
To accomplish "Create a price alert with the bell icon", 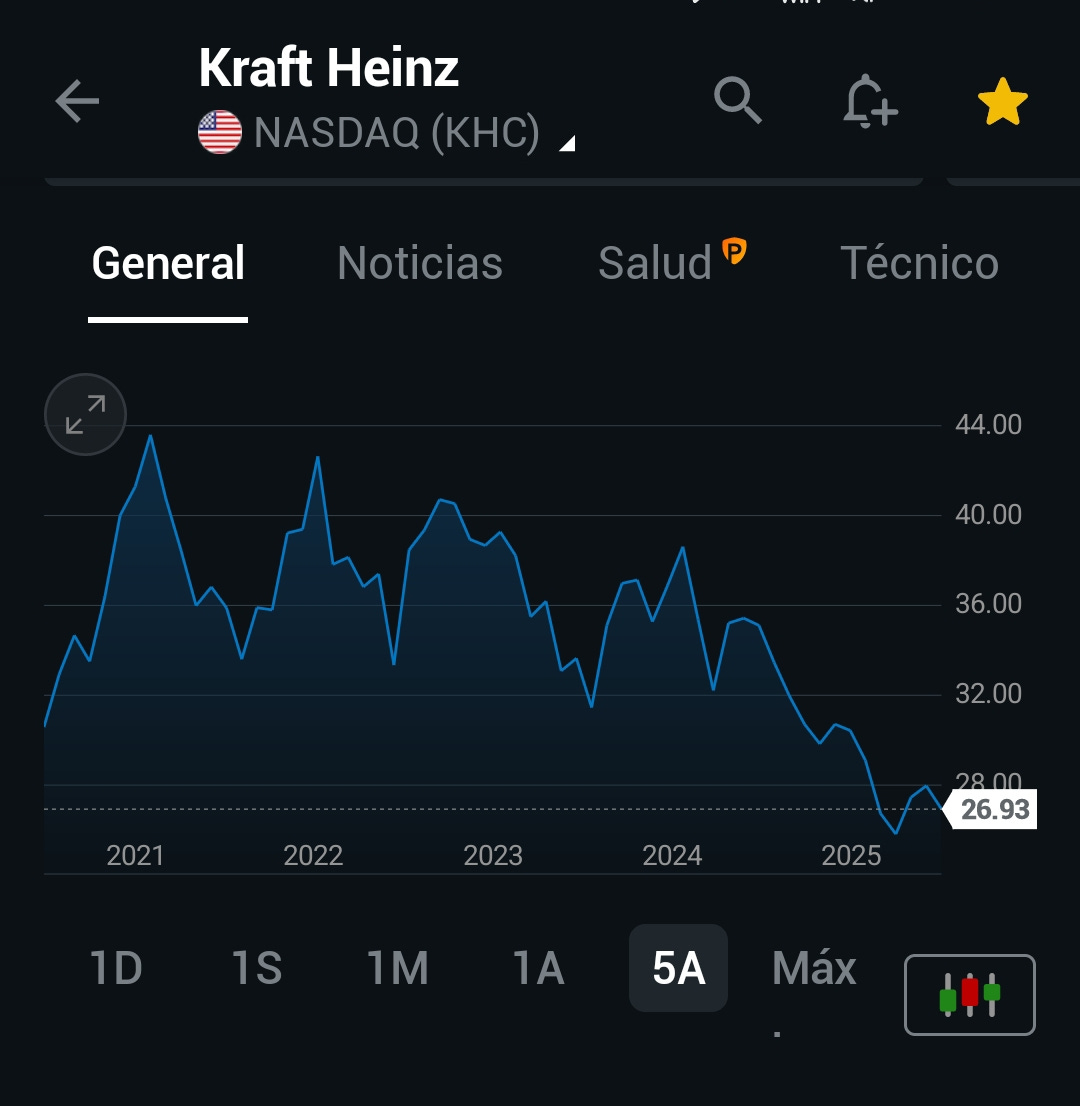I will click(x=869, y=101).
